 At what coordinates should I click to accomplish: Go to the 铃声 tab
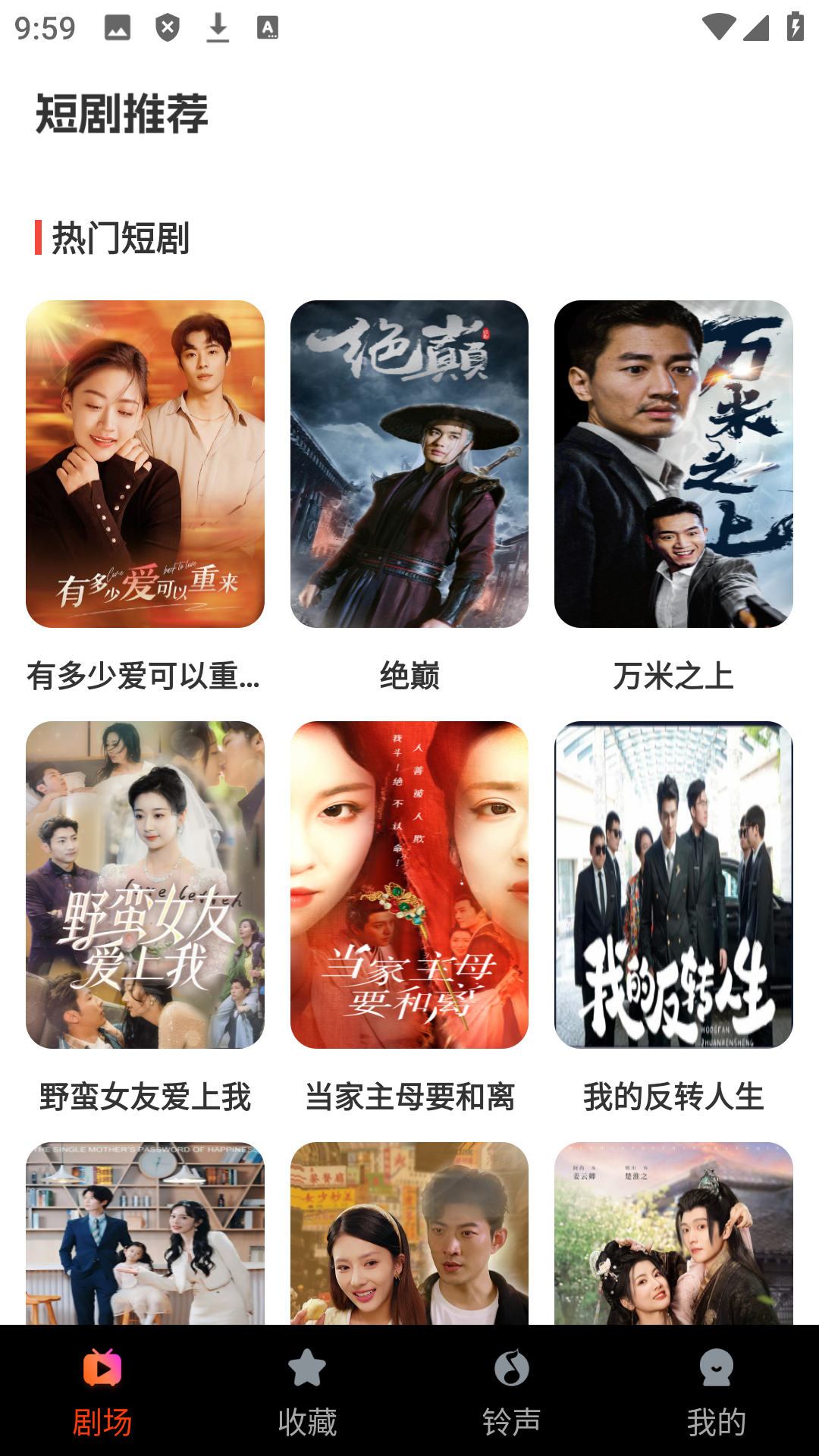click(x=512, y=1392)
